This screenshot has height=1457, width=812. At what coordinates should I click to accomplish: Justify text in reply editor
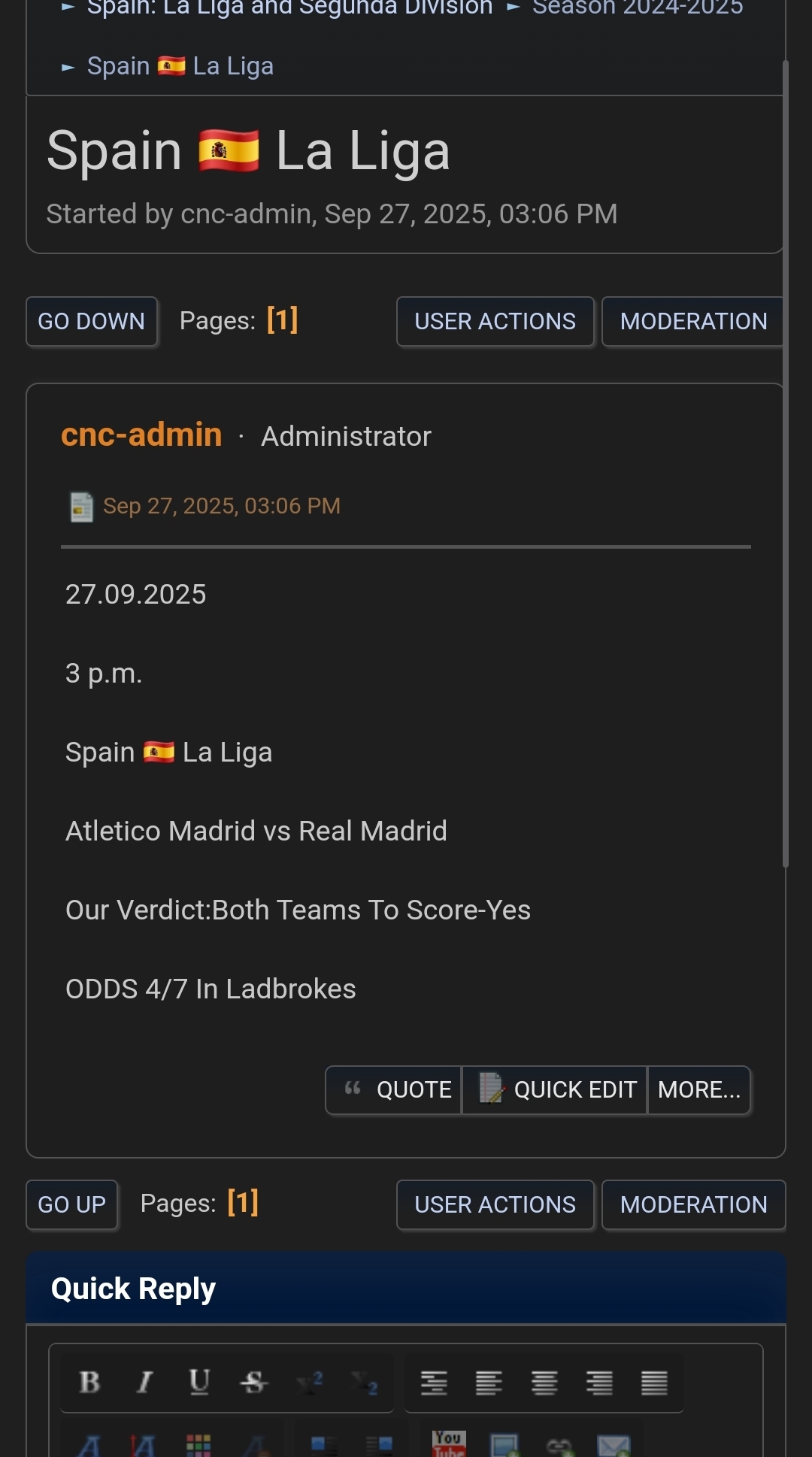654,1382
